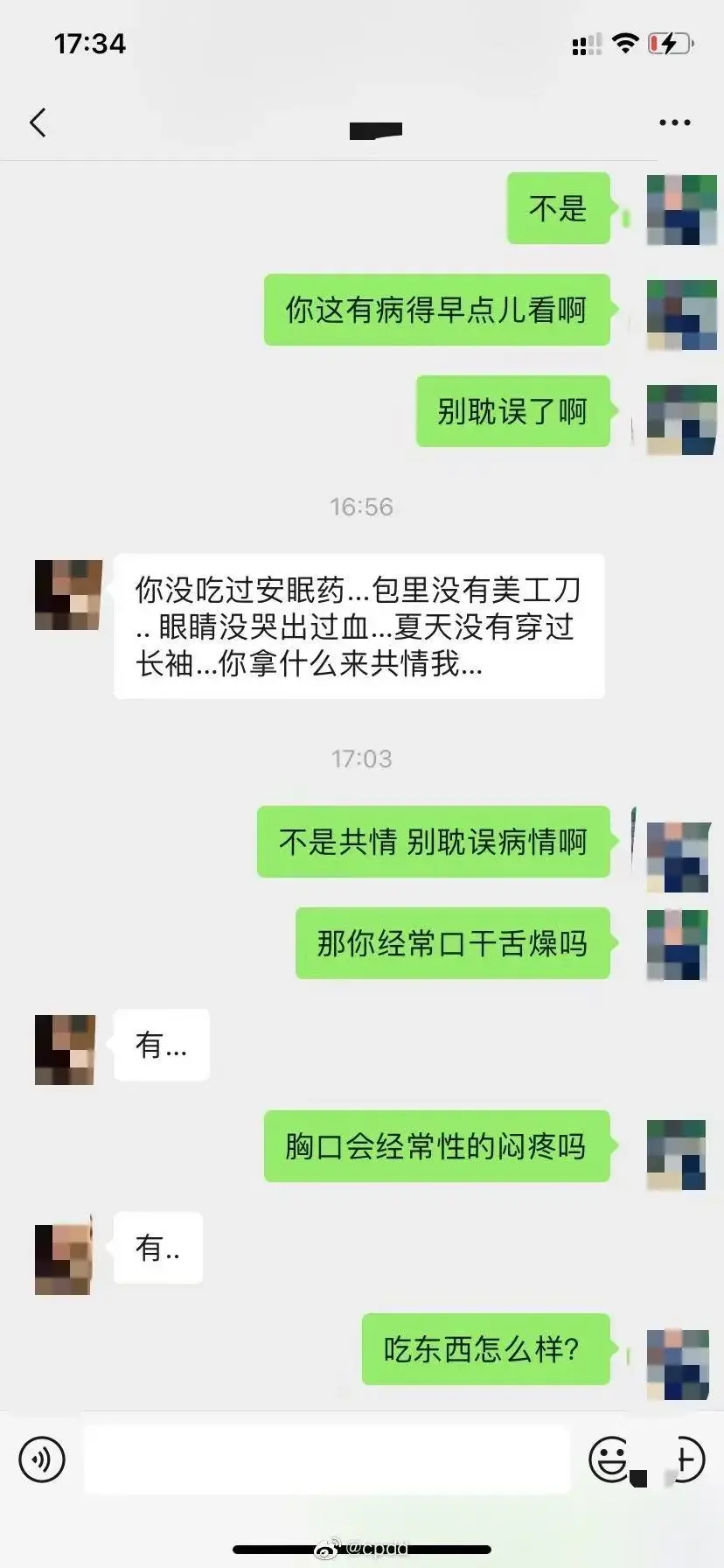Screen dimensions: 724x1568
Task: Focus the message text field
Action: [x=326, y=1459]
